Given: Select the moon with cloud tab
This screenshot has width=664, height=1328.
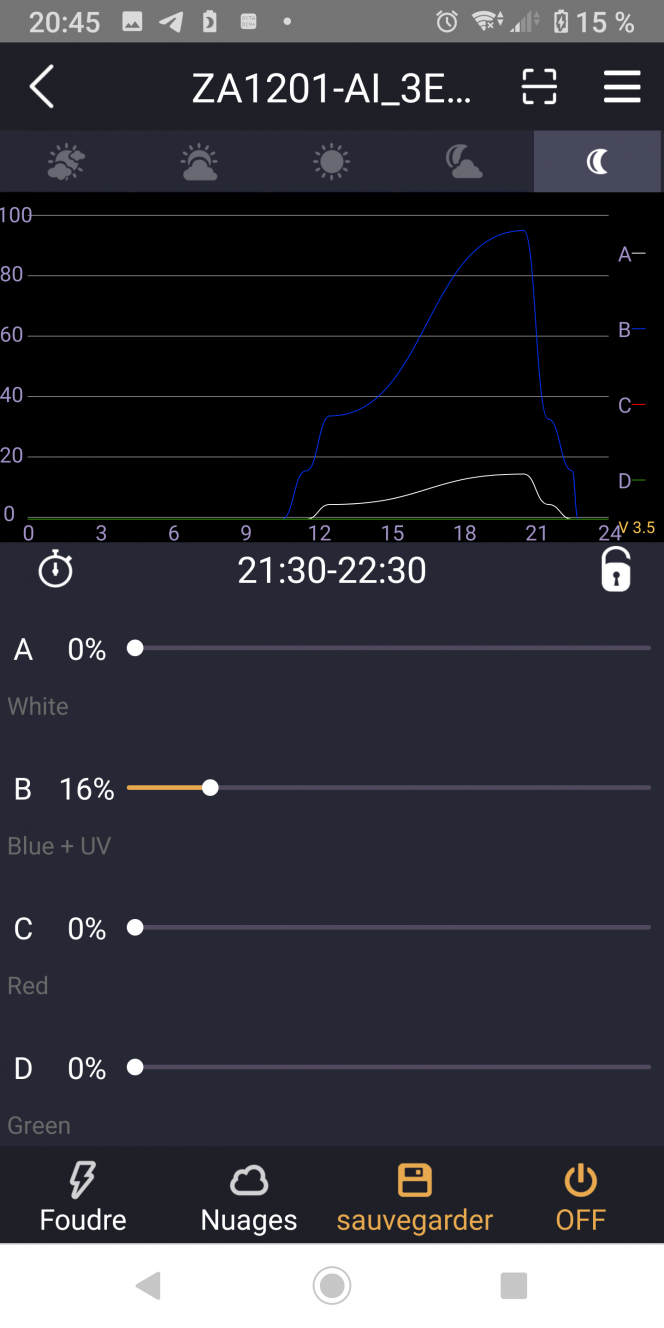Looking at the screenshot, I should [465, 162].
